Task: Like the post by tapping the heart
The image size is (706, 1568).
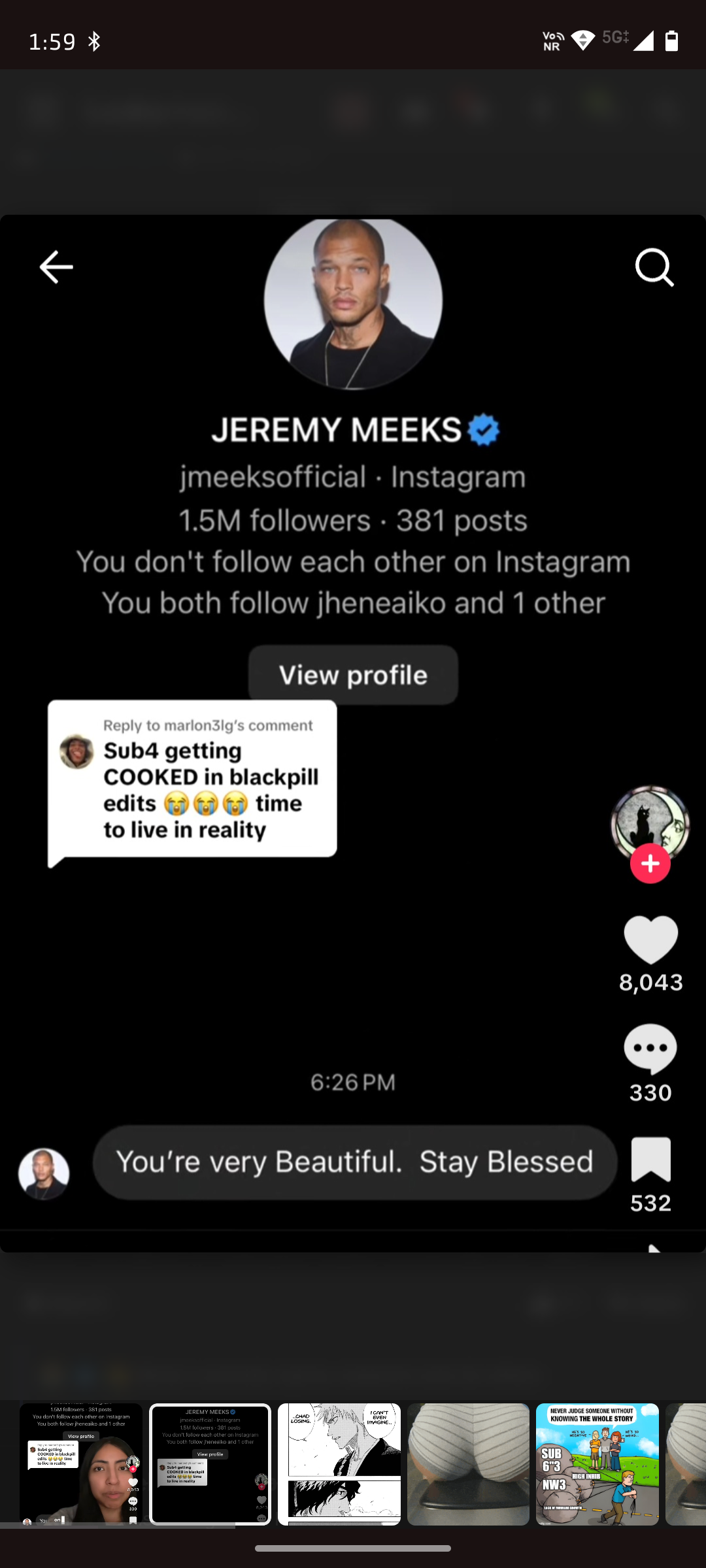Action: (650, 939)
